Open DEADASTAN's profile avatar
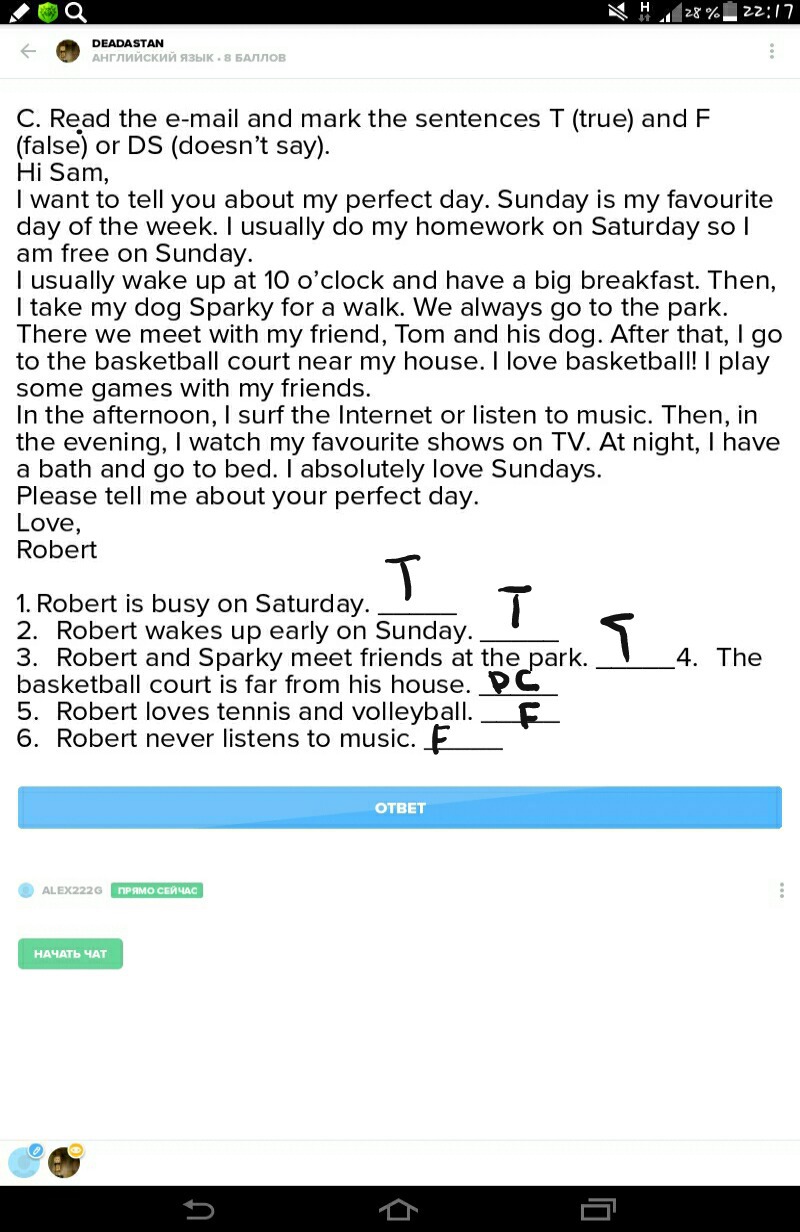This screenshot has height=1232, width=800. [x=68, y=51]
